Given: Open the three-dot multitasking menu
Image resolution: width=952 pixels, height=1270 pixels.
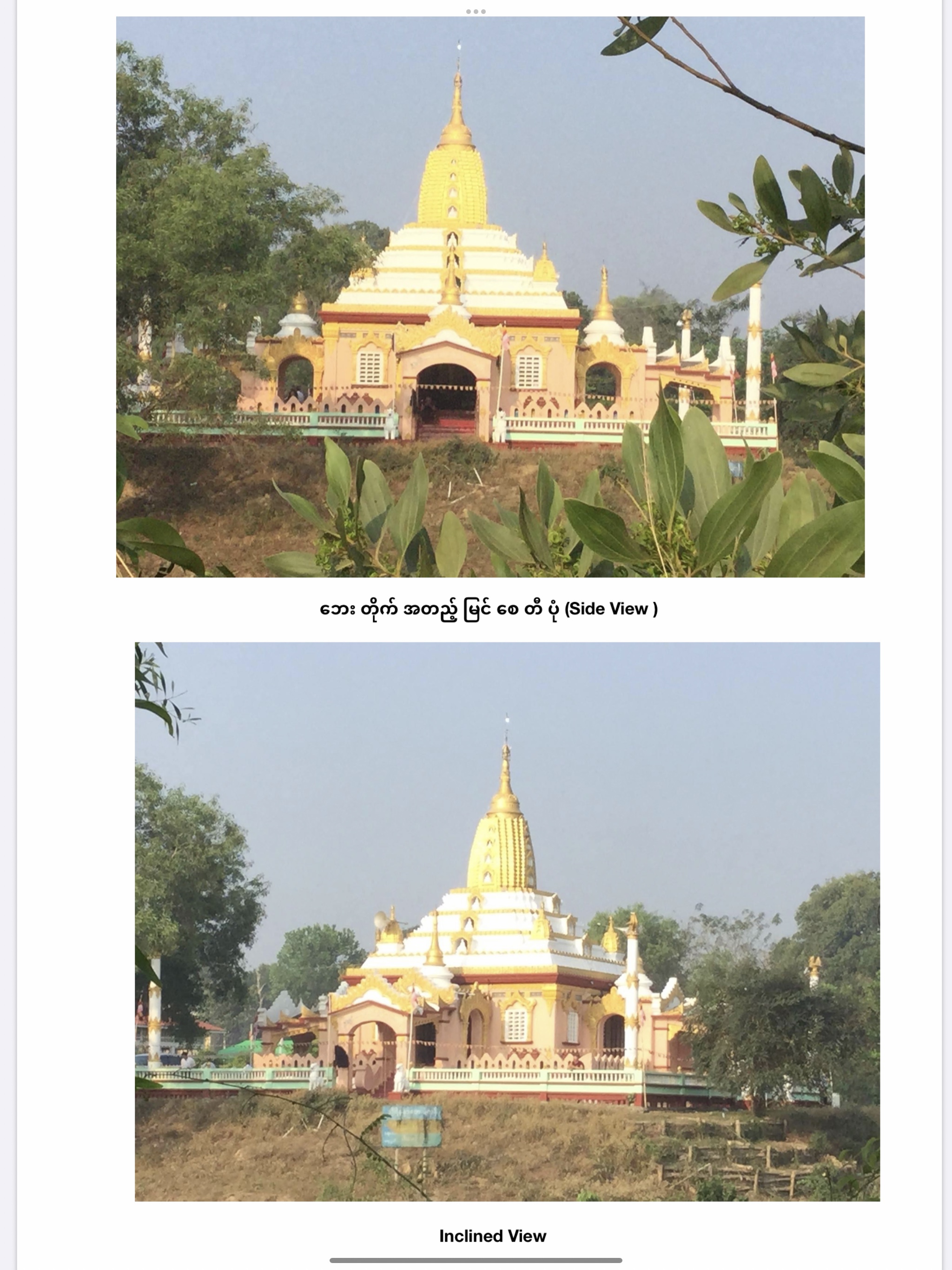Looking at the screenshot, I should [476, 12].
